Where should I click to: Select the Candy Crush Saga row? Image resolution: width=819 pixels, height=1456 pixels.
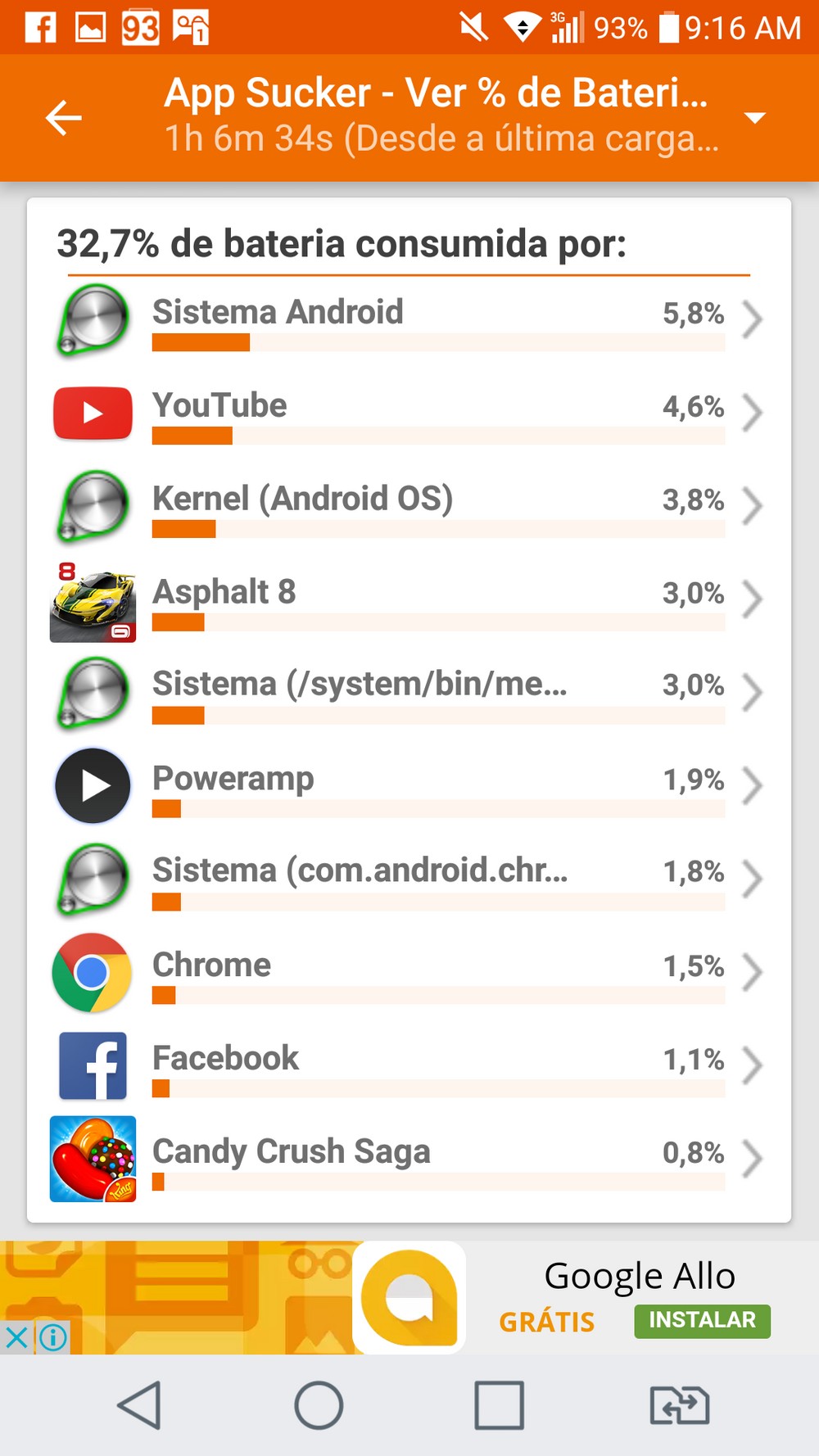coord(409,1159)
